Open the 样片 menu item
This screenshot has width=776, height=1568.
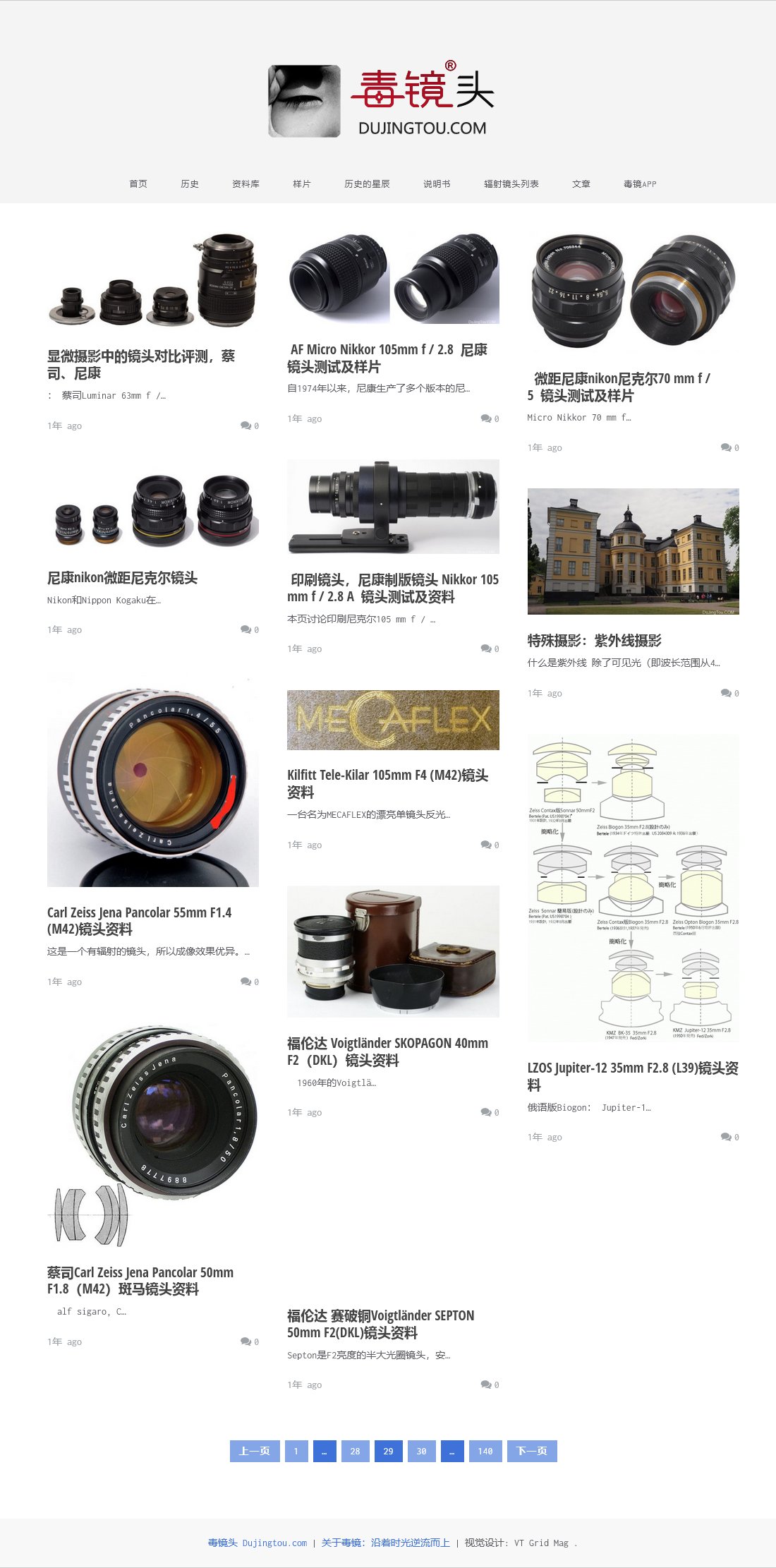coord(302,184)
